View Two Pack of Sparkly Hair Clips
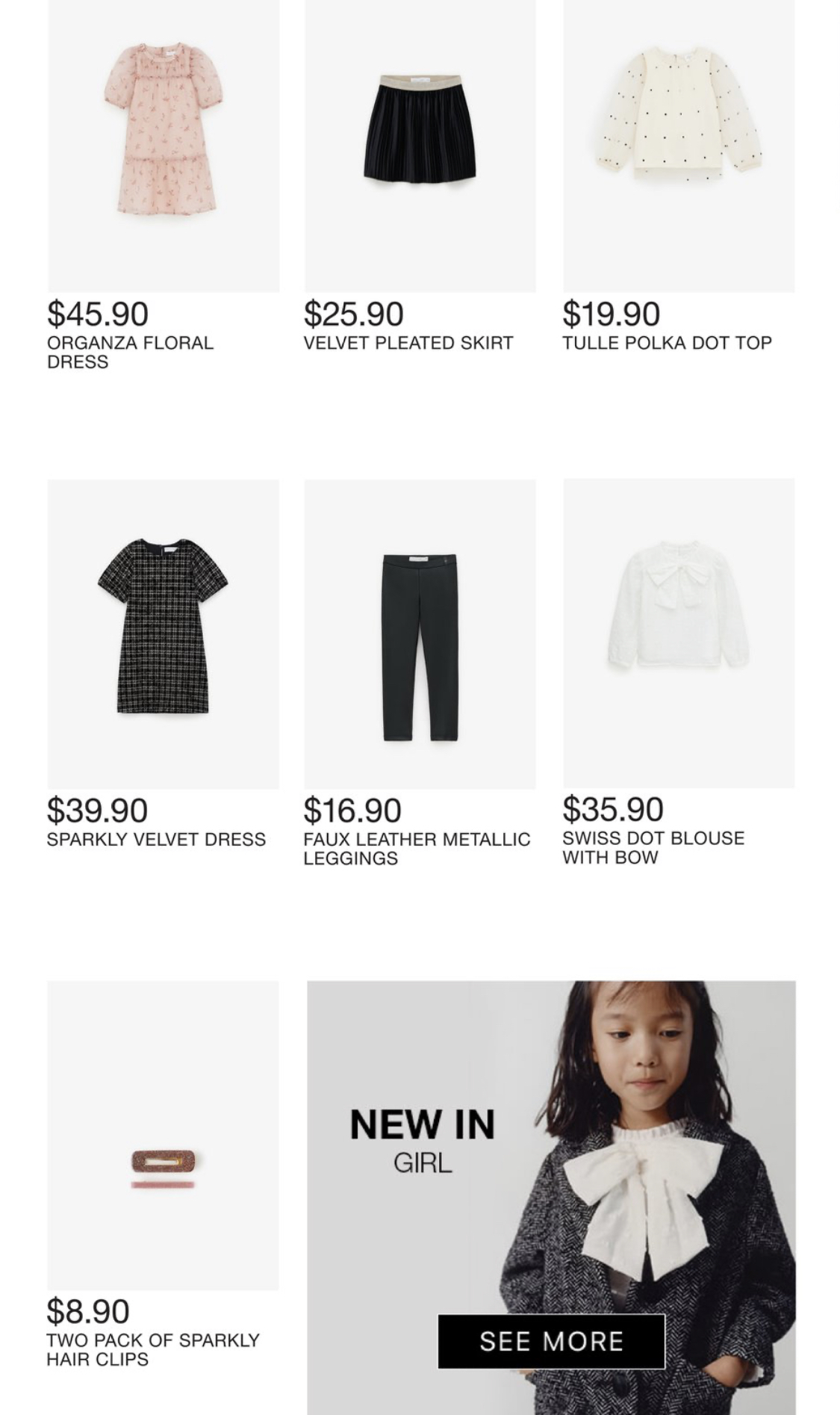Image resolution: width=840 pixels, height=1415 pixels. coord(163,1136)
